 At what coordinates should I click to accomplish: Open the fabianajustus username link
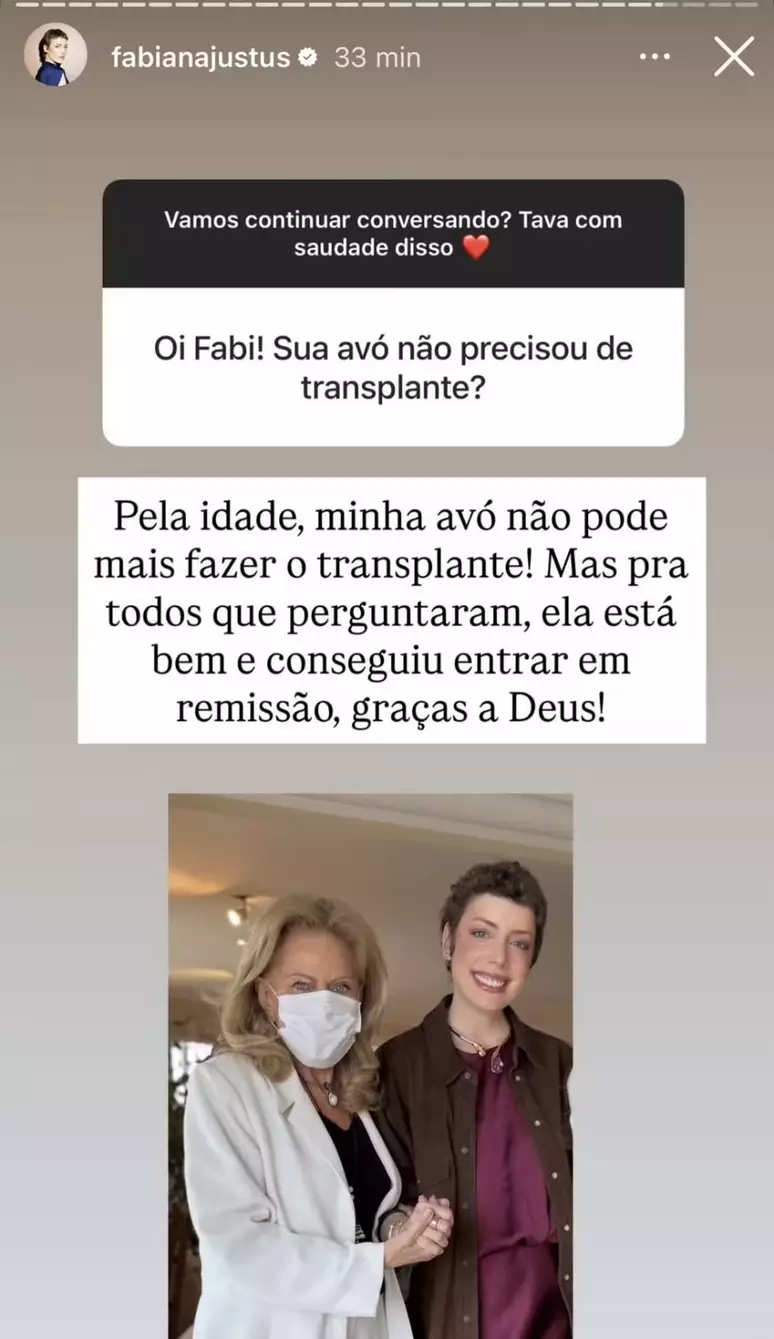(x=201, y=58)
